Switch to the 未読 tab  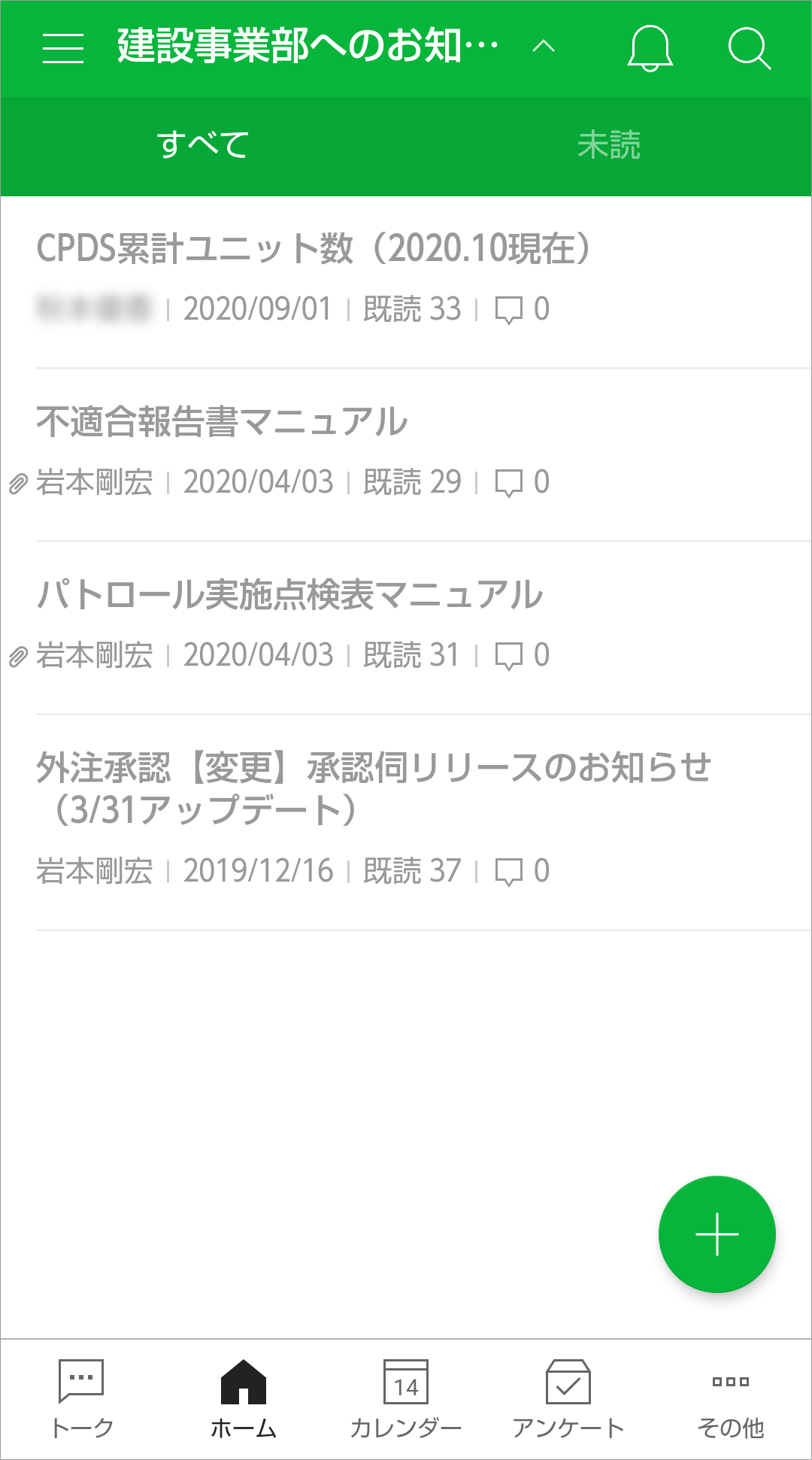pos(609,145)
